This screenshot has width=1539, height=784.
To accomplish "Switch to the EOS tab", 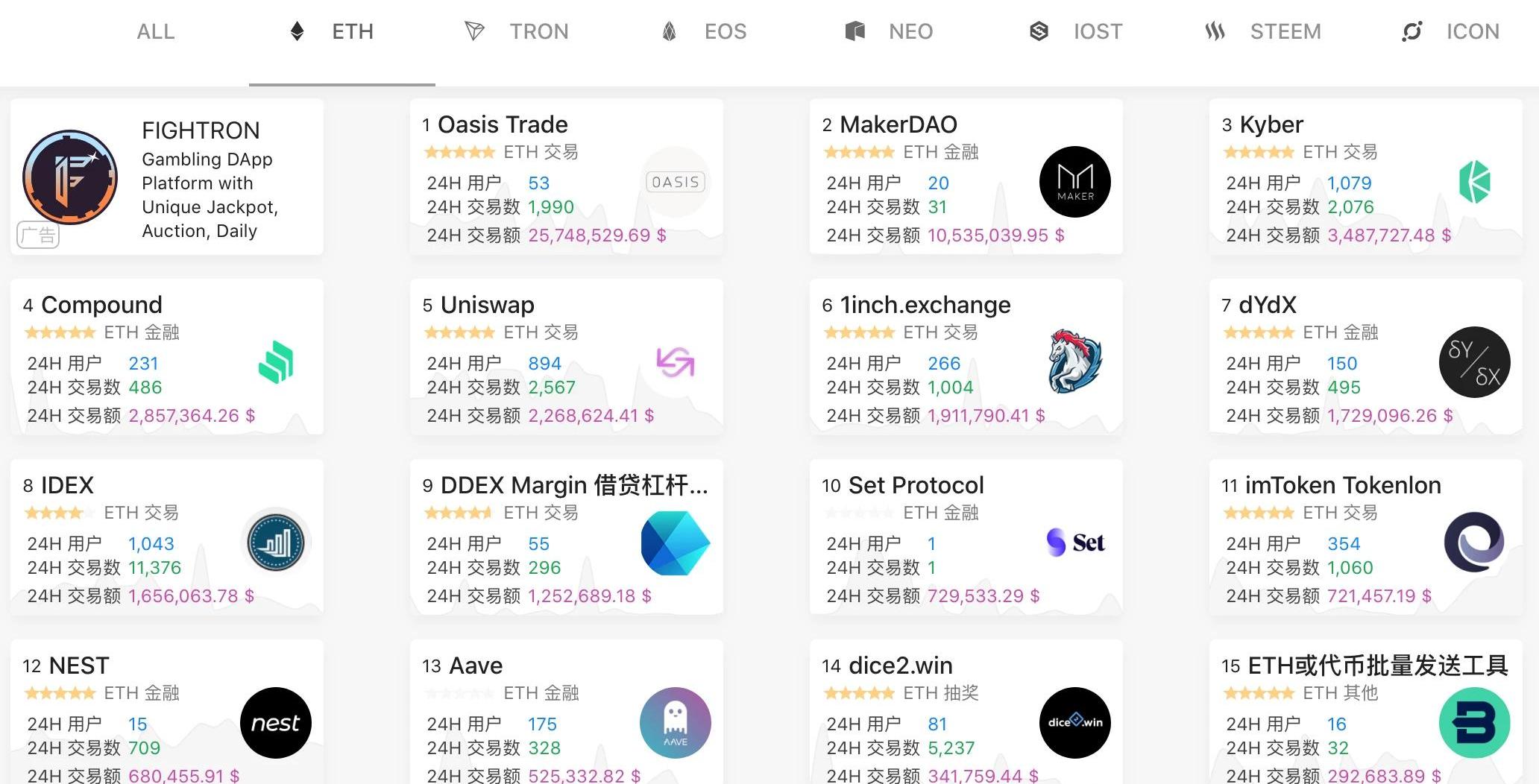I will [x=704, y=31].
